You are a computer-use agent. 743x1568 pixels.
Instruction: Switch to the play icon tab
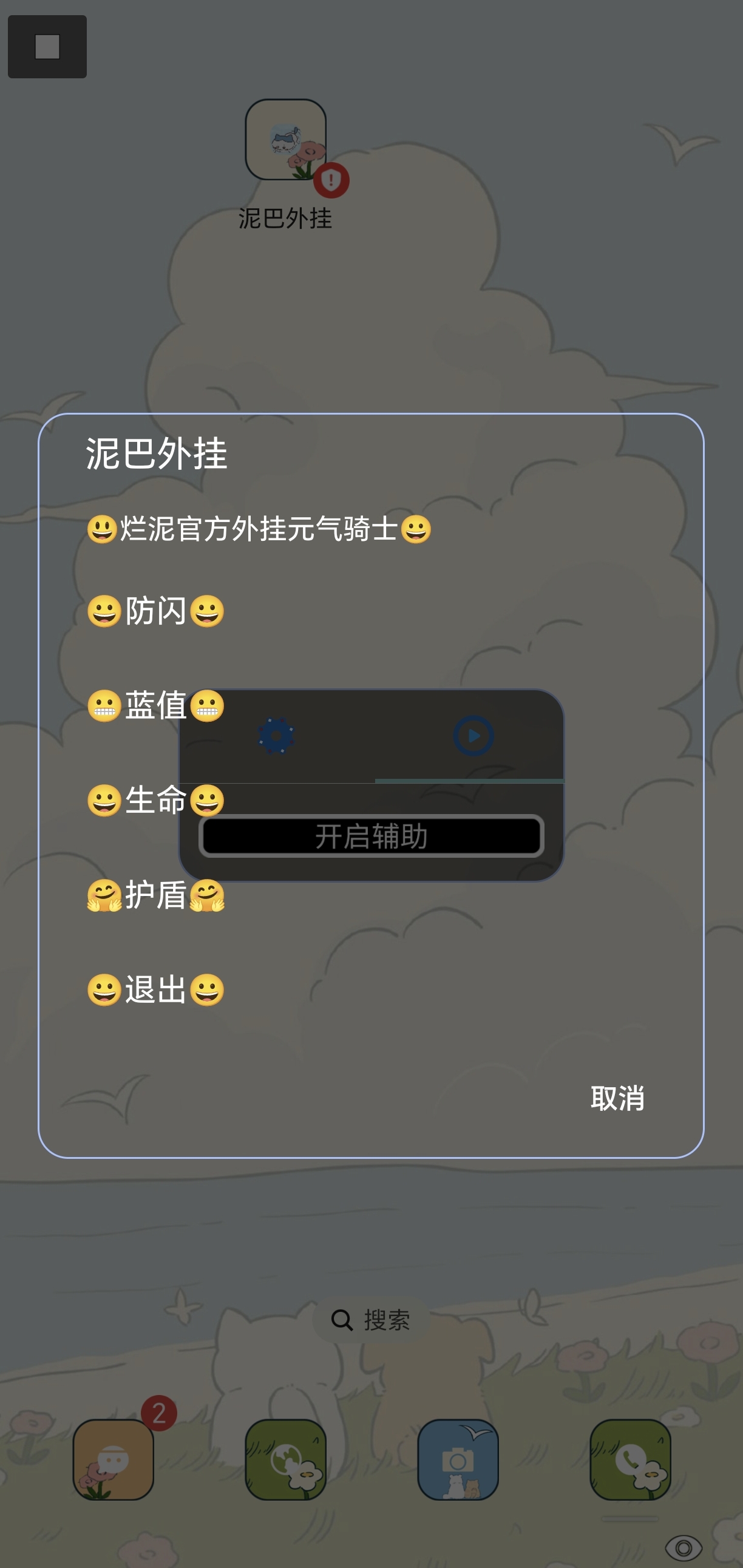473,736
